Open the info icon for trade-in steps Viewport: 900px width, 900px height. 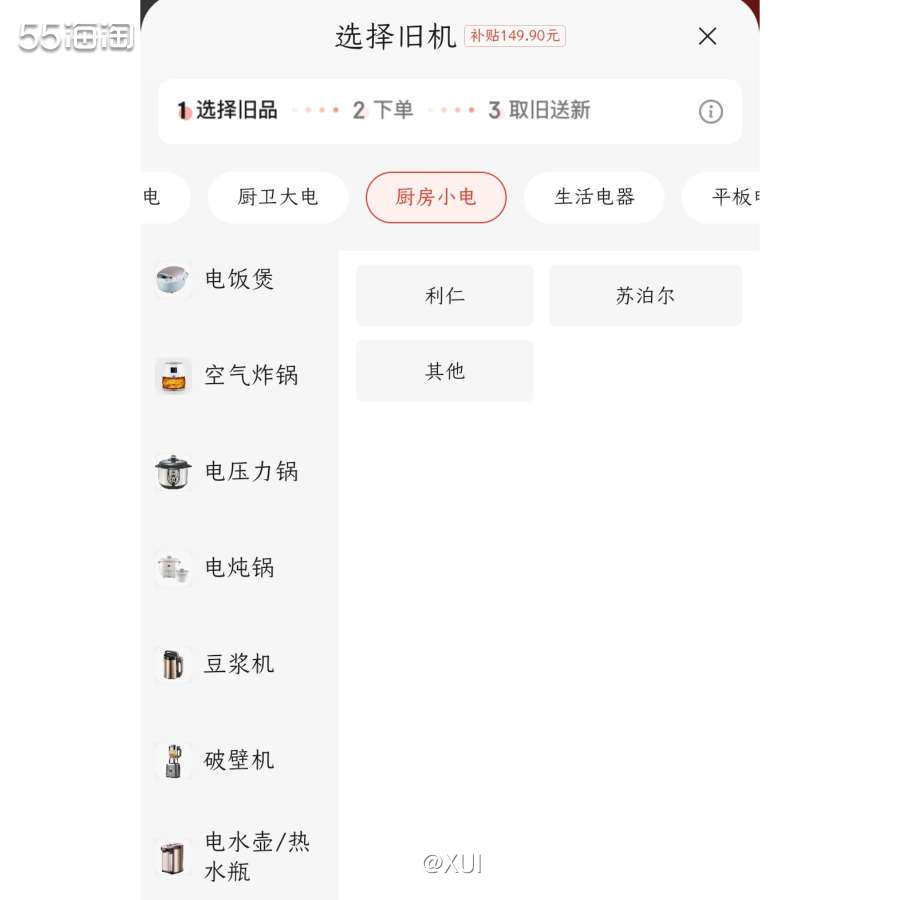710,111
